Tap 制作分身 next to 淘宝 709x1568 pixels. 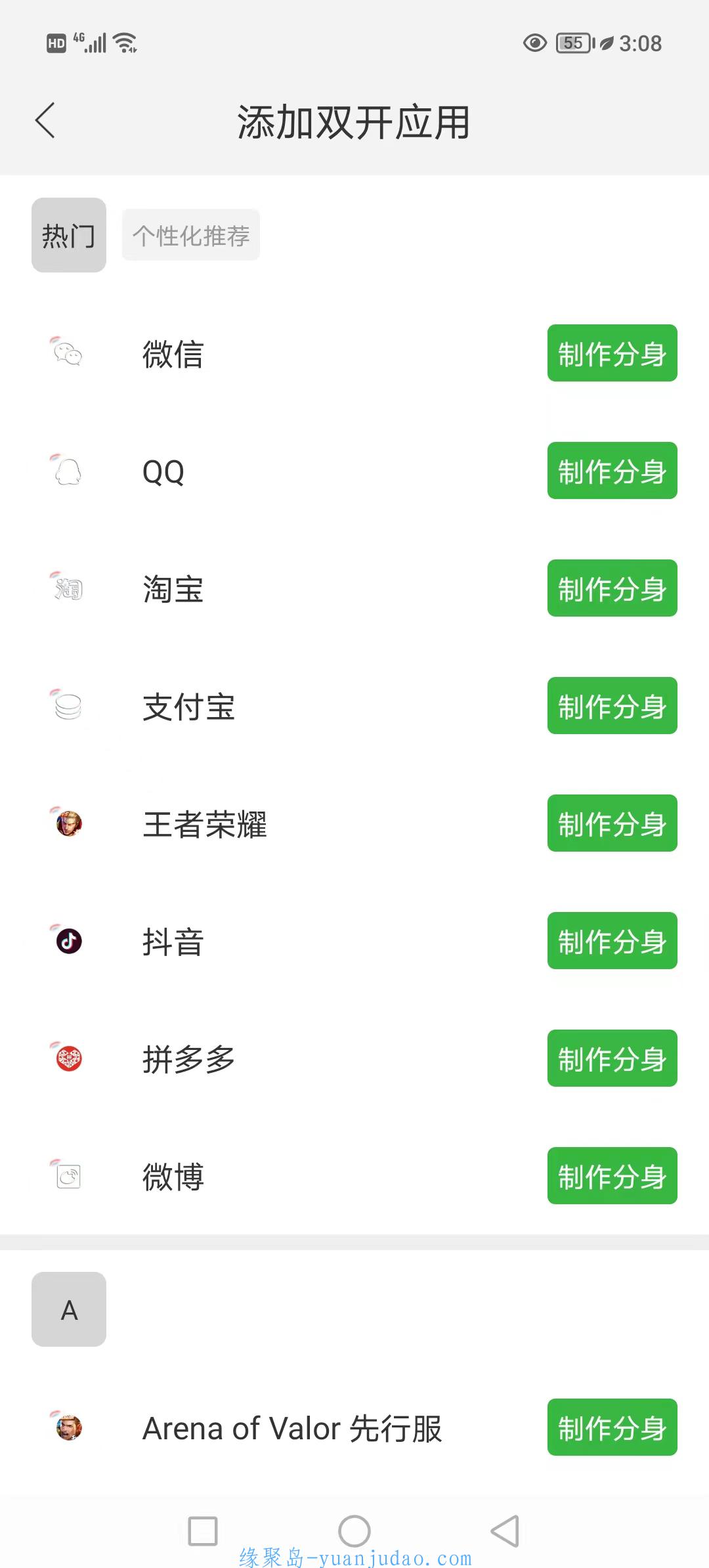[x=612, y=588]
